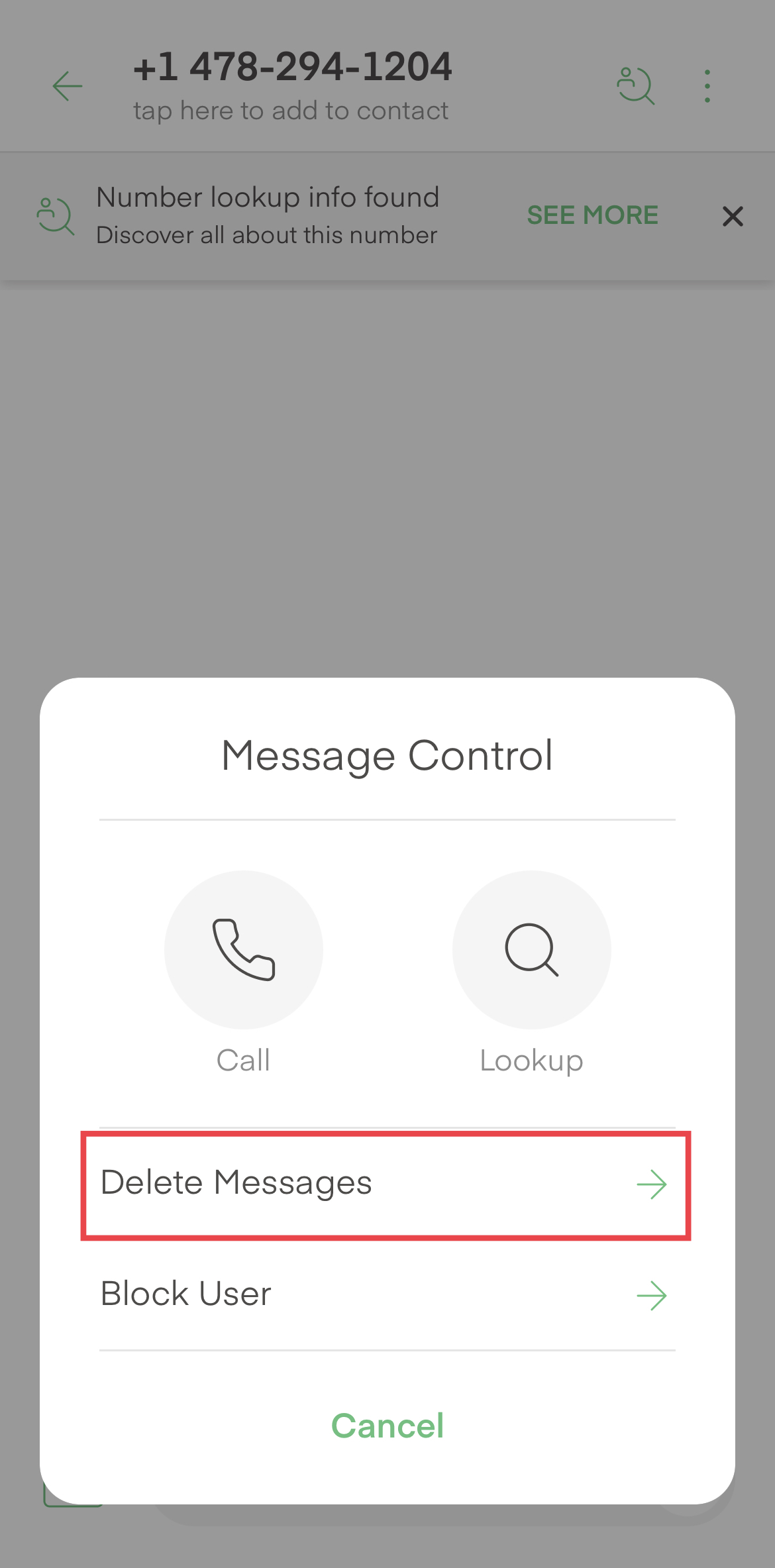The image size is (775, 1568).
Task: Tap here to add to contact
Action: point(291,111)
